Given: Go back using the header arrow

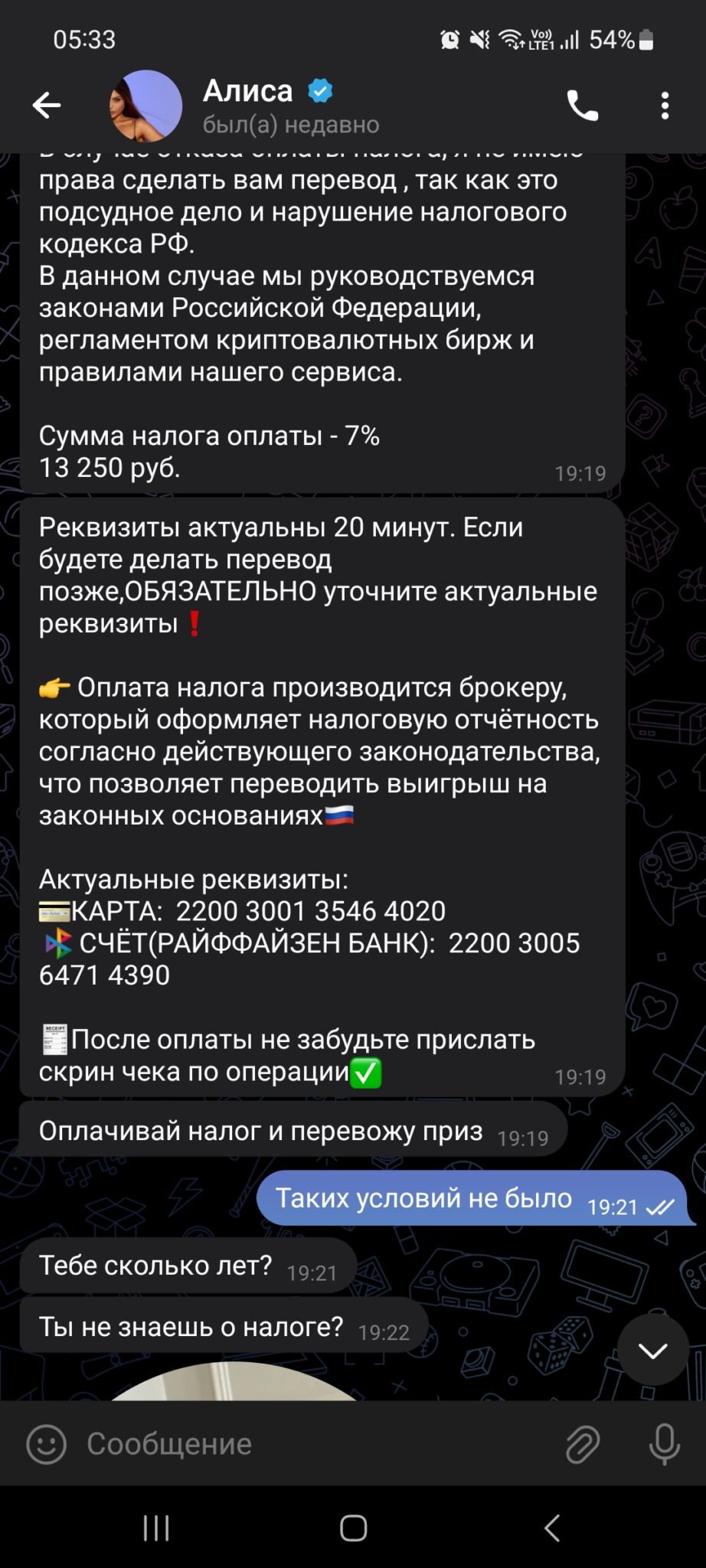Looking at the screenshot, I should point(47,106).
